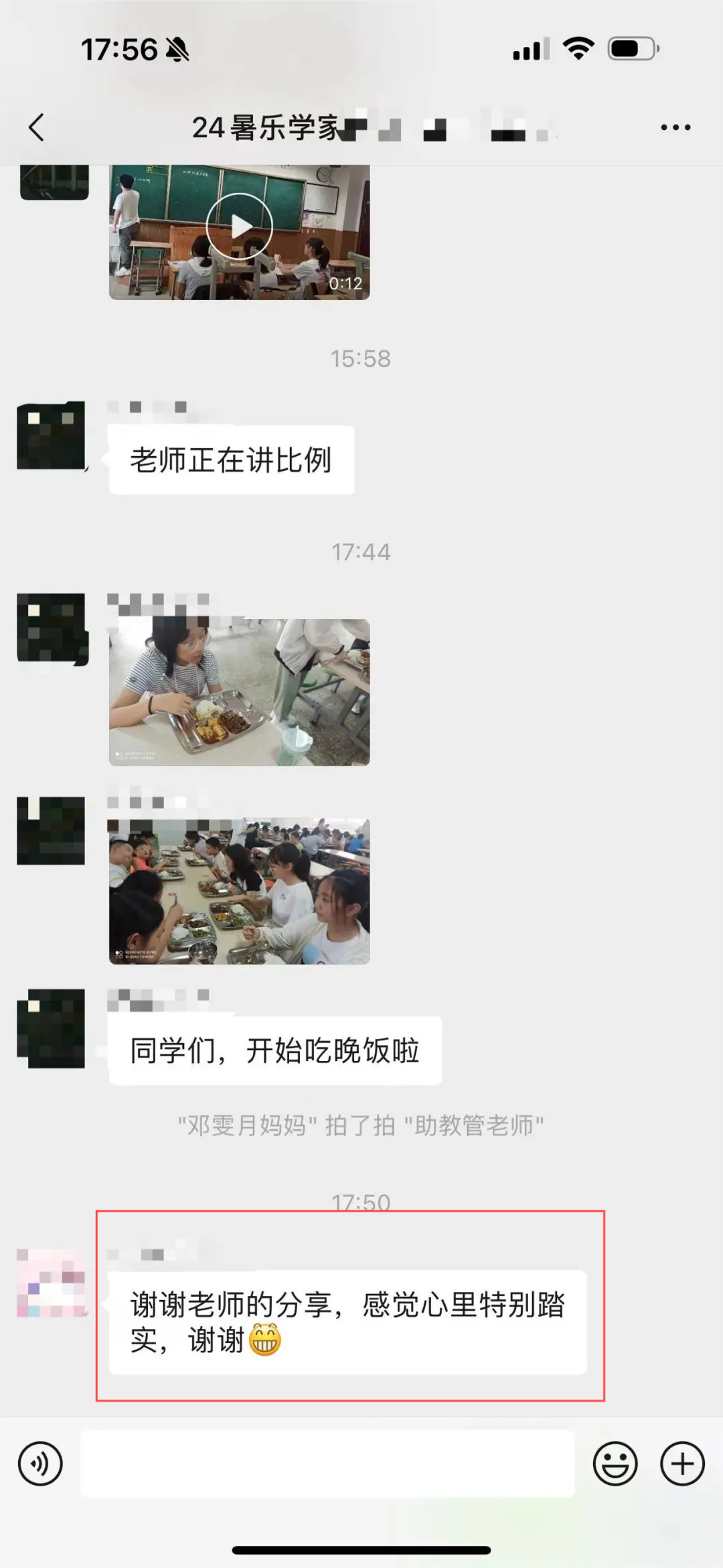This screenshot has width=723, height=1568.
Task: Open the photo of girl eating from tray
Action: (239, 692)
